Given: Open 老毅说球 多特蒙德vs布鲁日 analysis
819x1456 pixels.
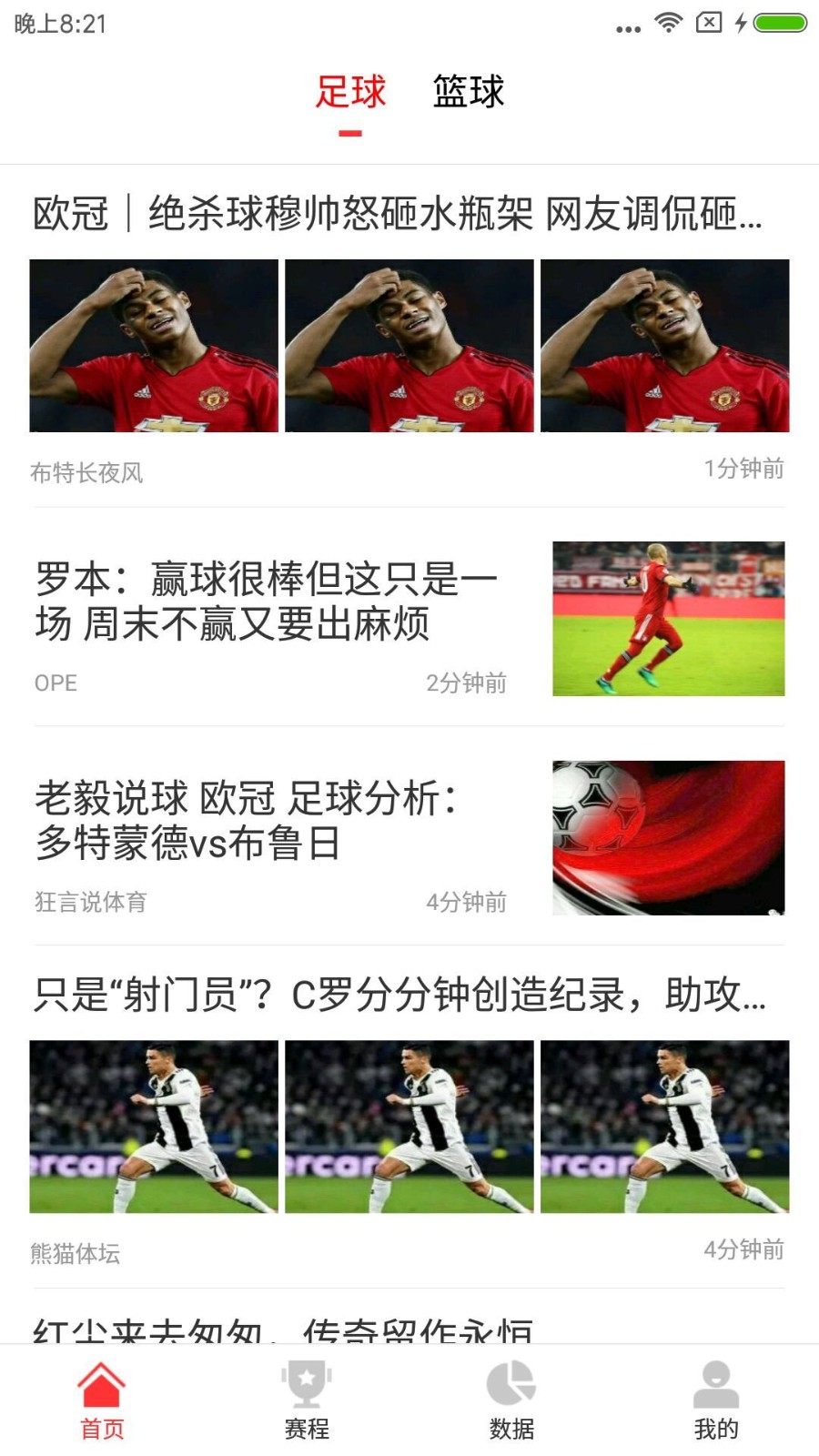Looking at the screenshot, I should (x=246, y=821).
